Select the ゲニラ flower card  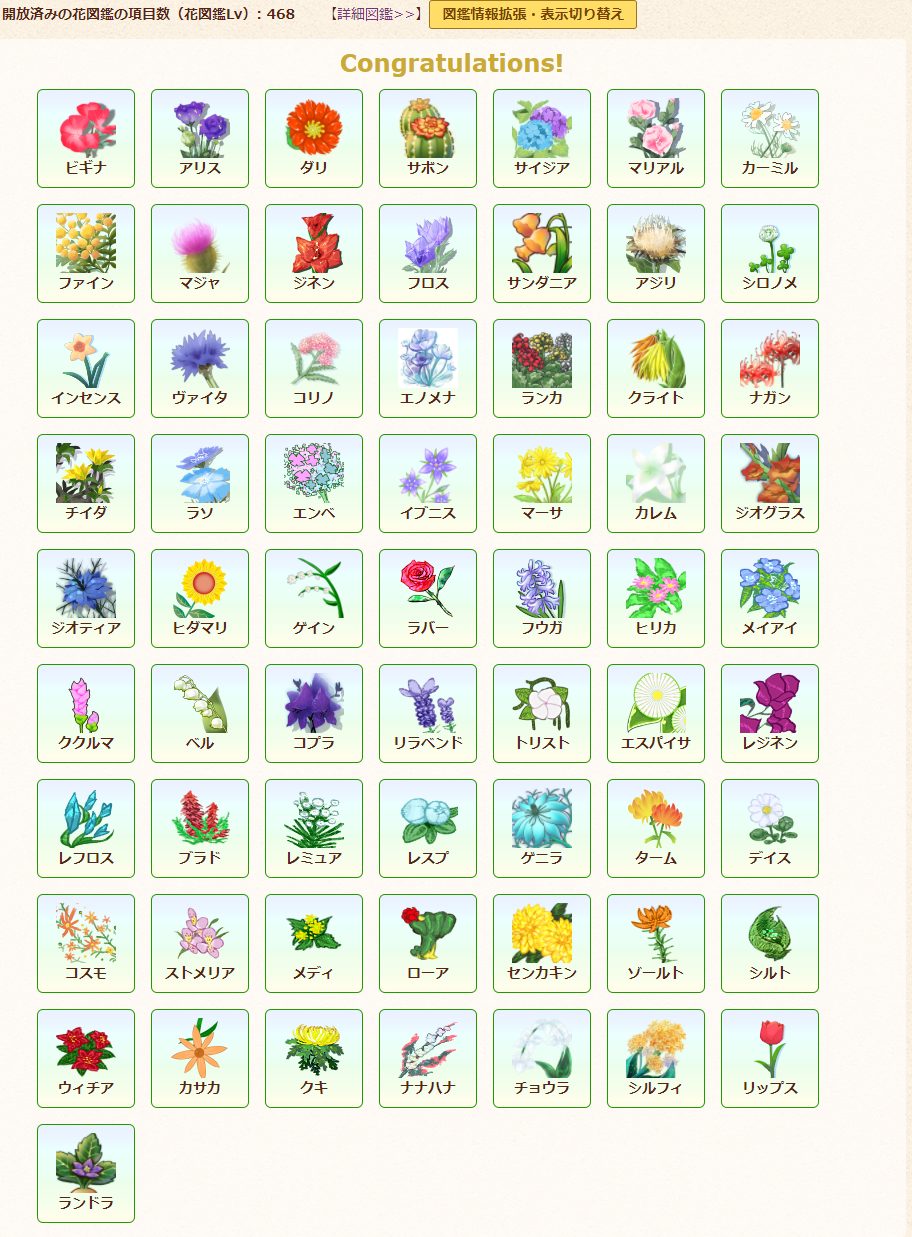(x=542, y=828)
